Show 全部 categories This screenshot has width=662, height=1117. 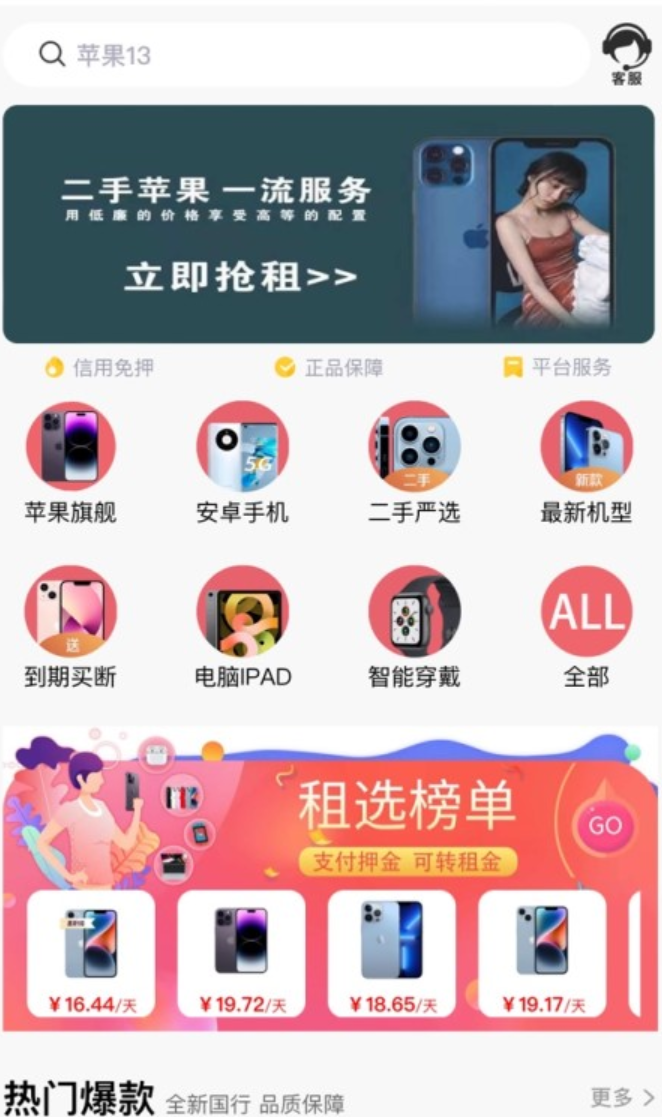[x=586, y=610]
